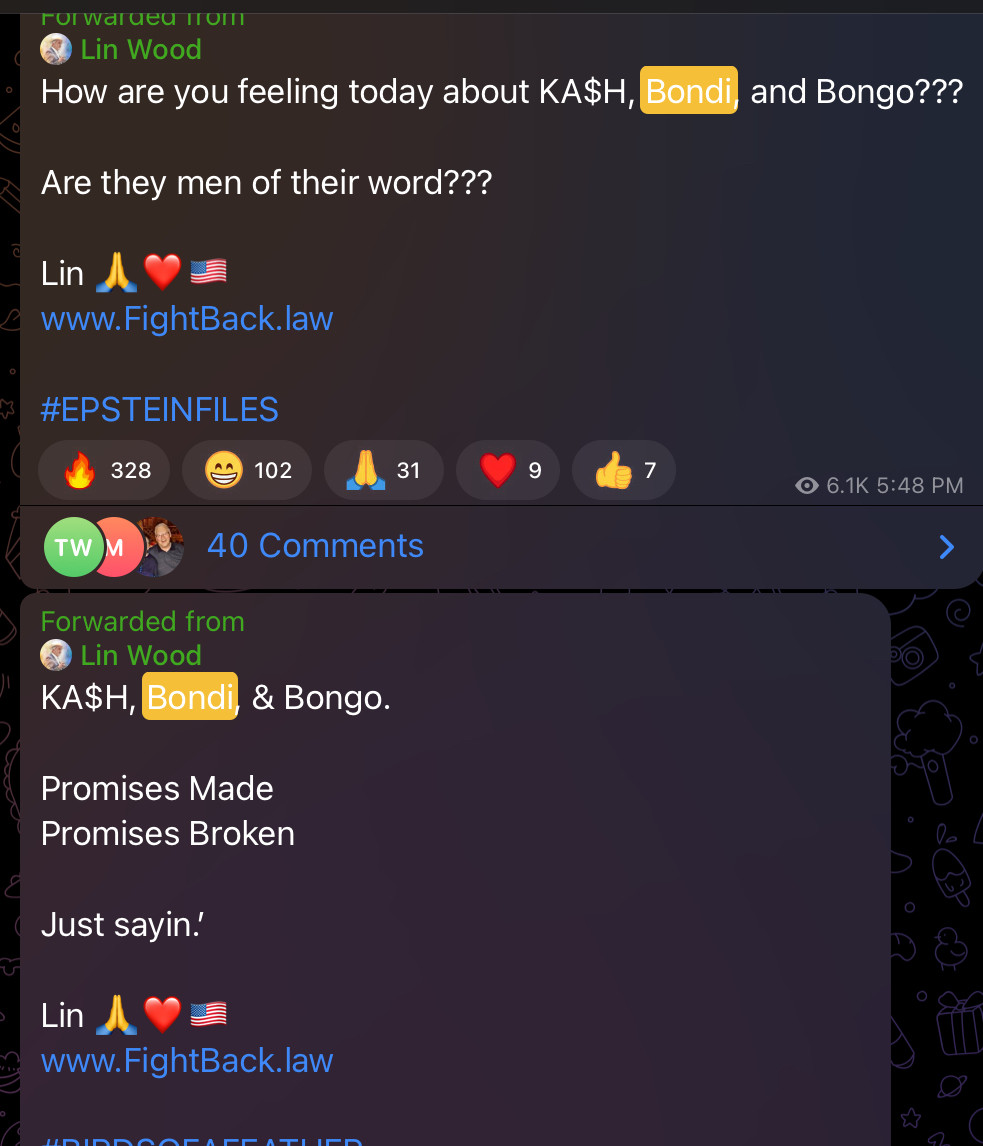Add thumbs up reaction with 7 count

click(x=624, y=470)
